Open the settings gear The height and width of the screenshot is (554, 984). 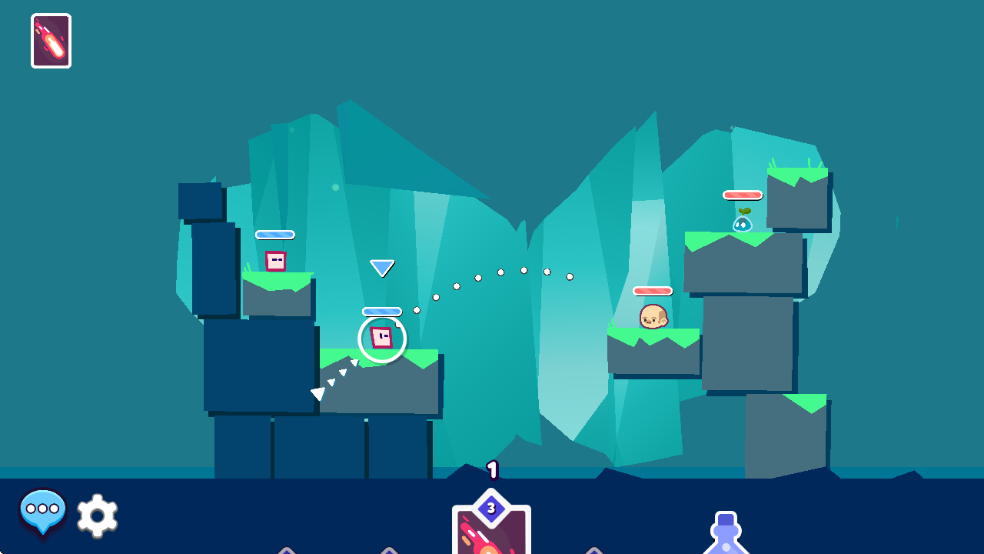click(x=98, y=515)
